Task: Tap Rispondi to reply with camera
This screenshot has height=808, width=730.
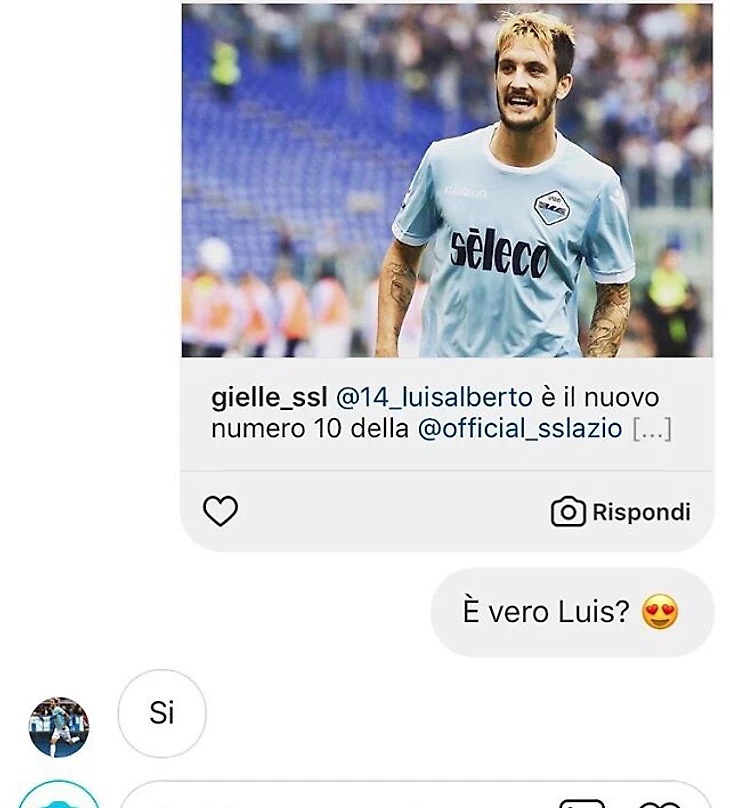Action: [x=621, y=512]
